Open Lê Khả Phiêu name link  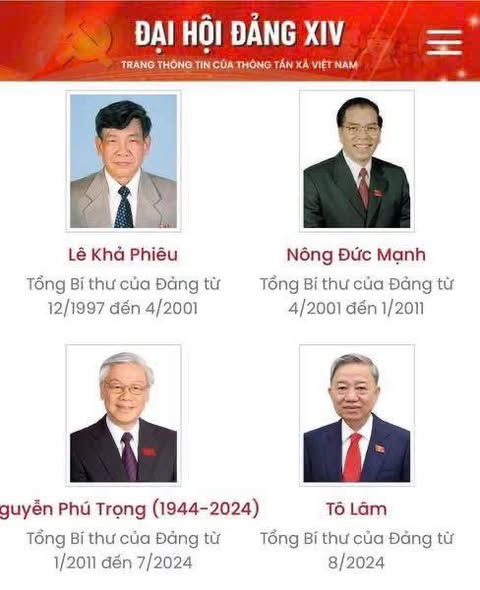pos(123,255)
